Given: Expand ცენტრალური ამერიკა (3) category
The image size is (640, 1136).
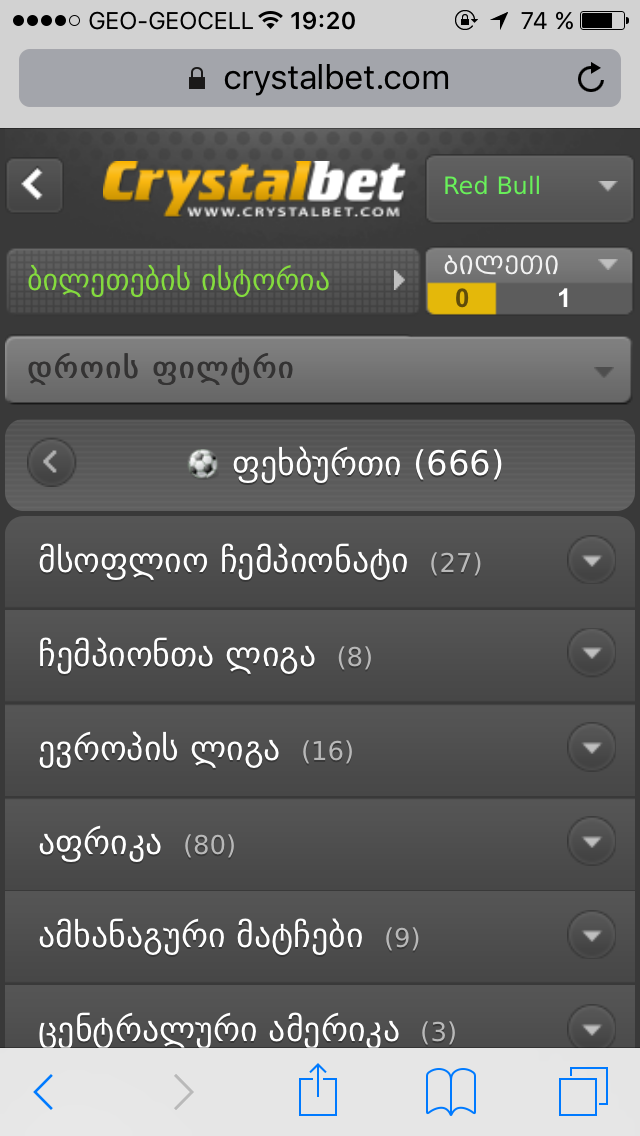Looking at the screenshot, I should [591, 1027].
